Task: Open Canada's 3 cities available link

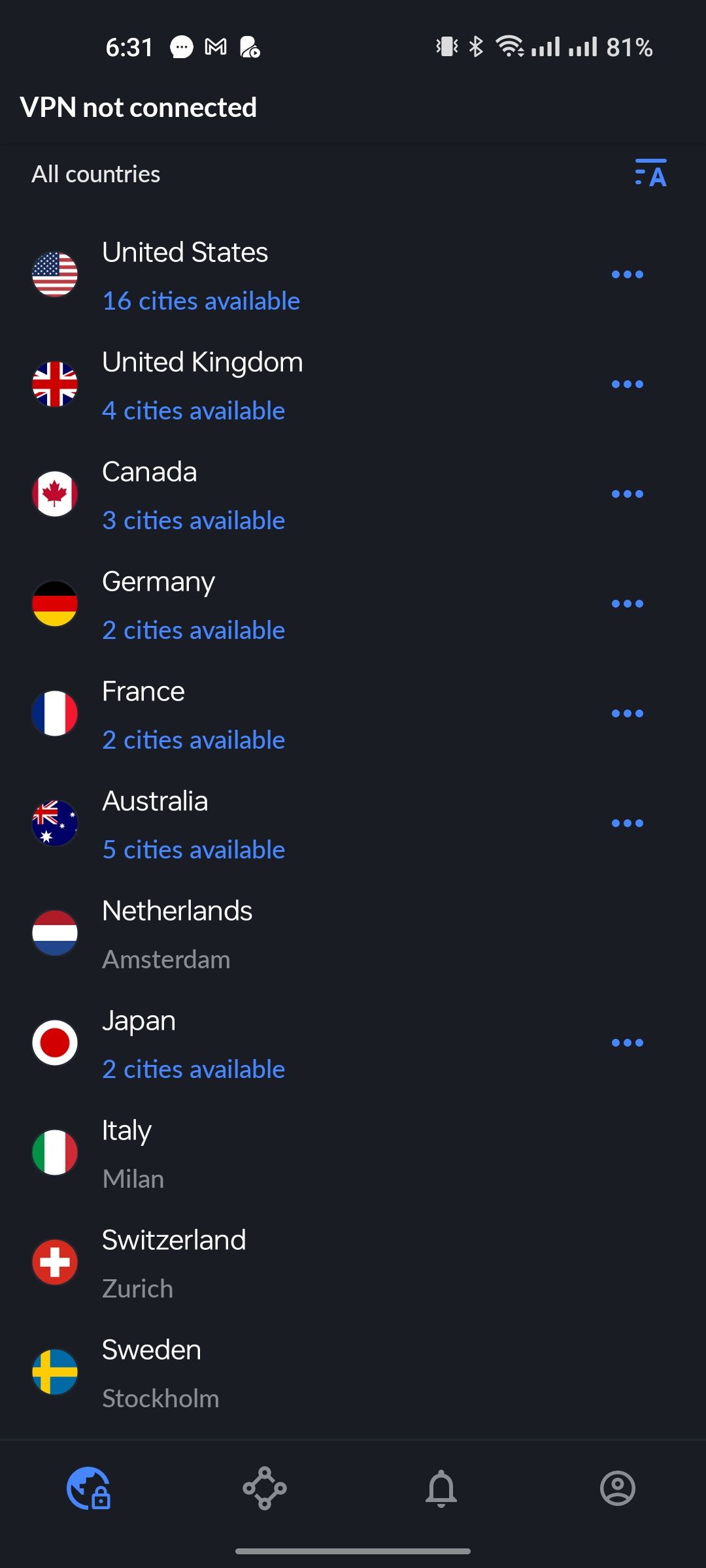Action: coord(193,520)
